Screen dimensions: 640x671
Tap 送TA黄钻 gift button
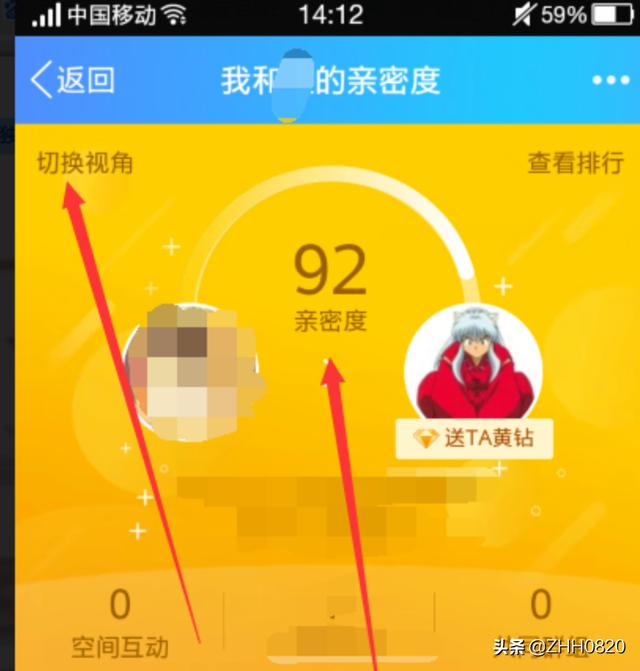pyautogui.click(x=474, y=439)
